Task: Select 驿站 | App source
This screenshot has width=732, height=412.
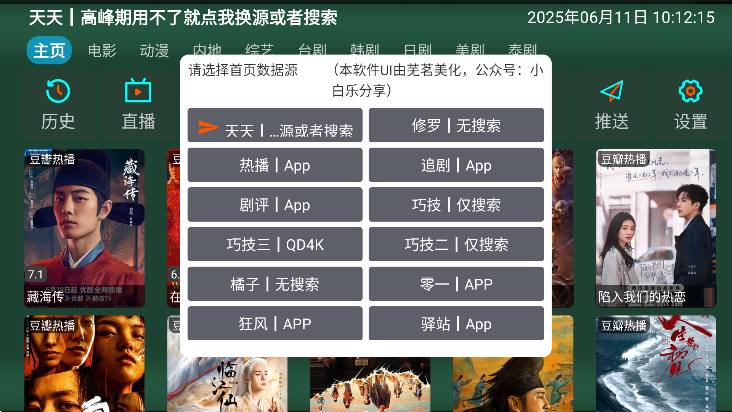Action: (x=456, y=323)
